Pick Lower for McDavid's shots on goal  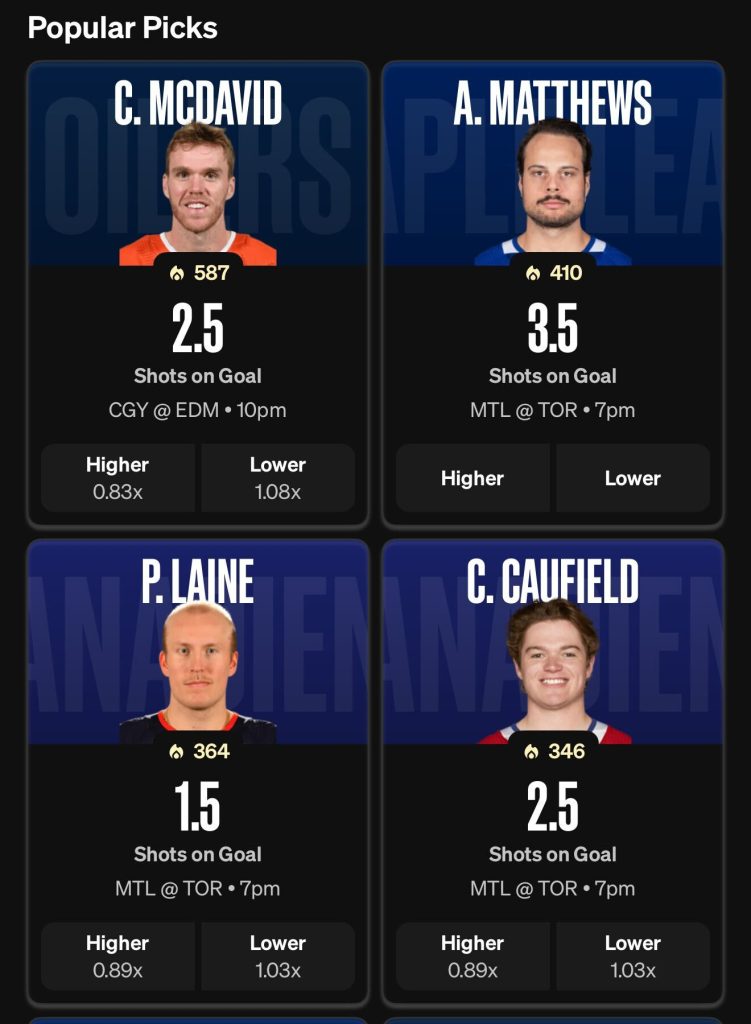(277, 478)
